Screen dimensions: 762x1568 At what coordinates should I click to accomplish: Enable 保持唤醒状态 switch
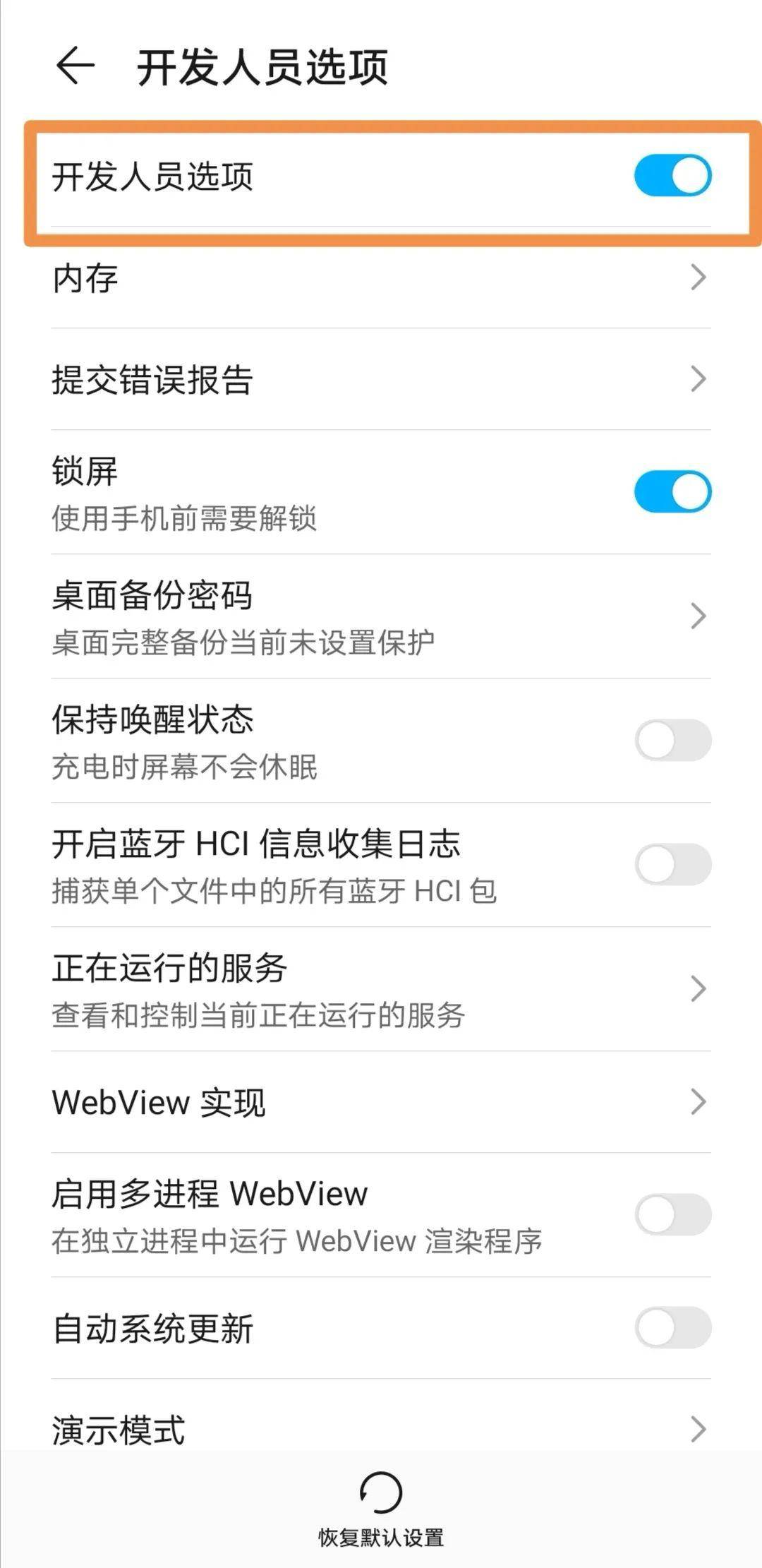pos(672,741)
